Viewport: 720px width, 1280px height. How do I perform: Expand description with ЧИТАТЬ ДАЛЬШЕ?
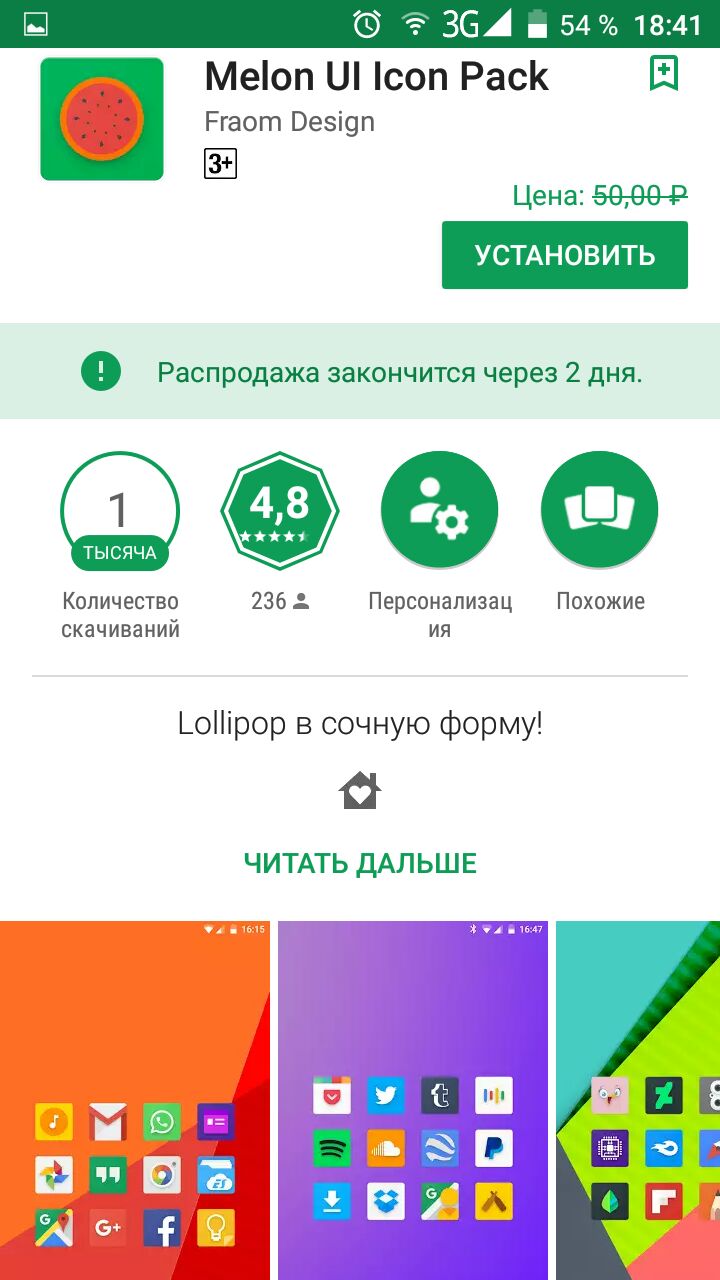tap(360, 863)
